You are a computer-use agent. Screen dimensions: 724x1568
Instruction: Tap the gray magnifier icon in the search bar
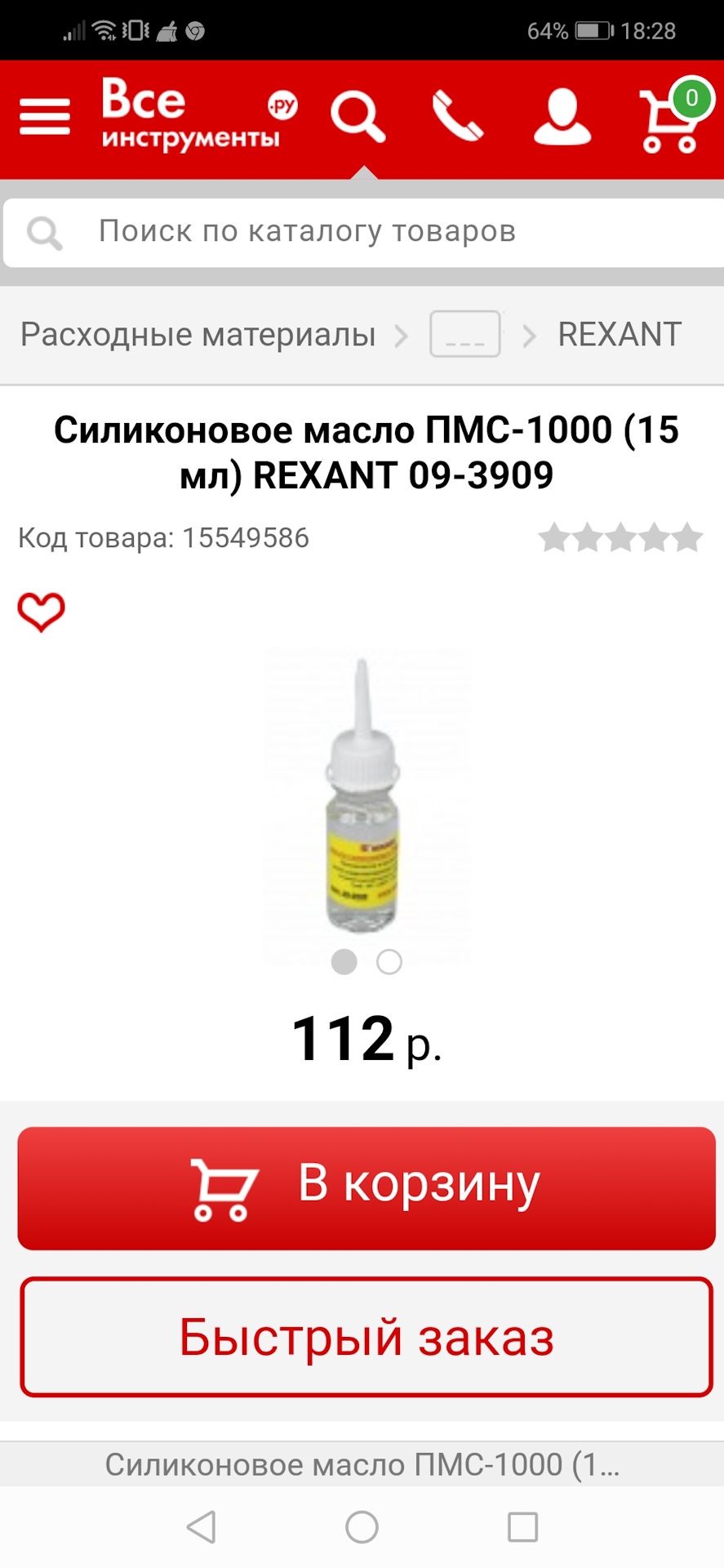pyautogui.click(x=45, y=232)
